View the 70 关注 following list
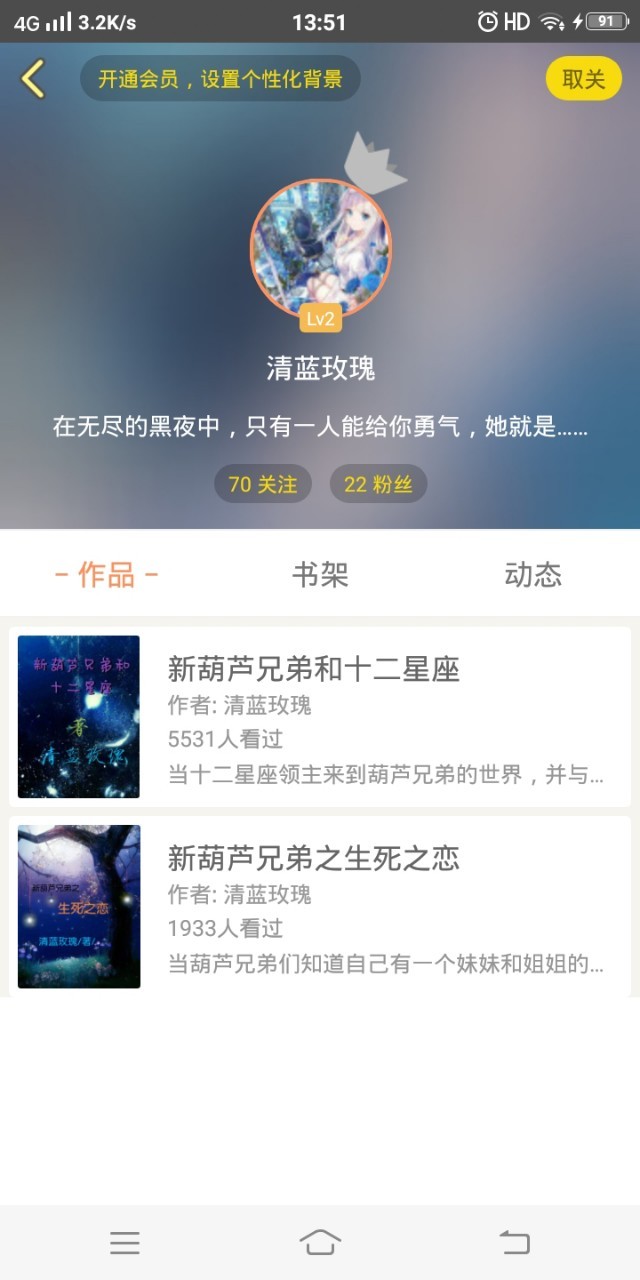 pos(263,484)
